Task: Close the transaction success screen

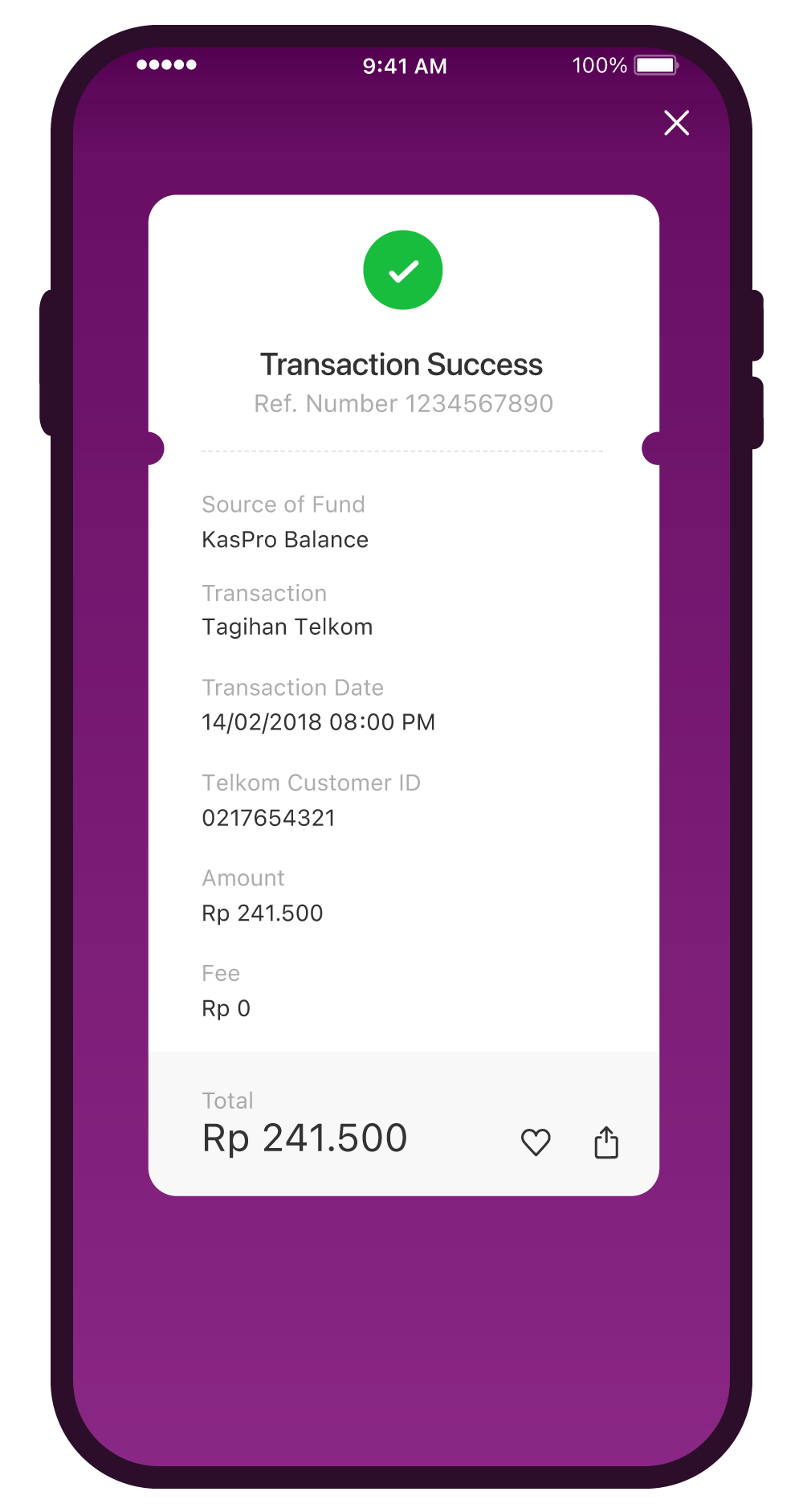Action: [x=677, y=123]
